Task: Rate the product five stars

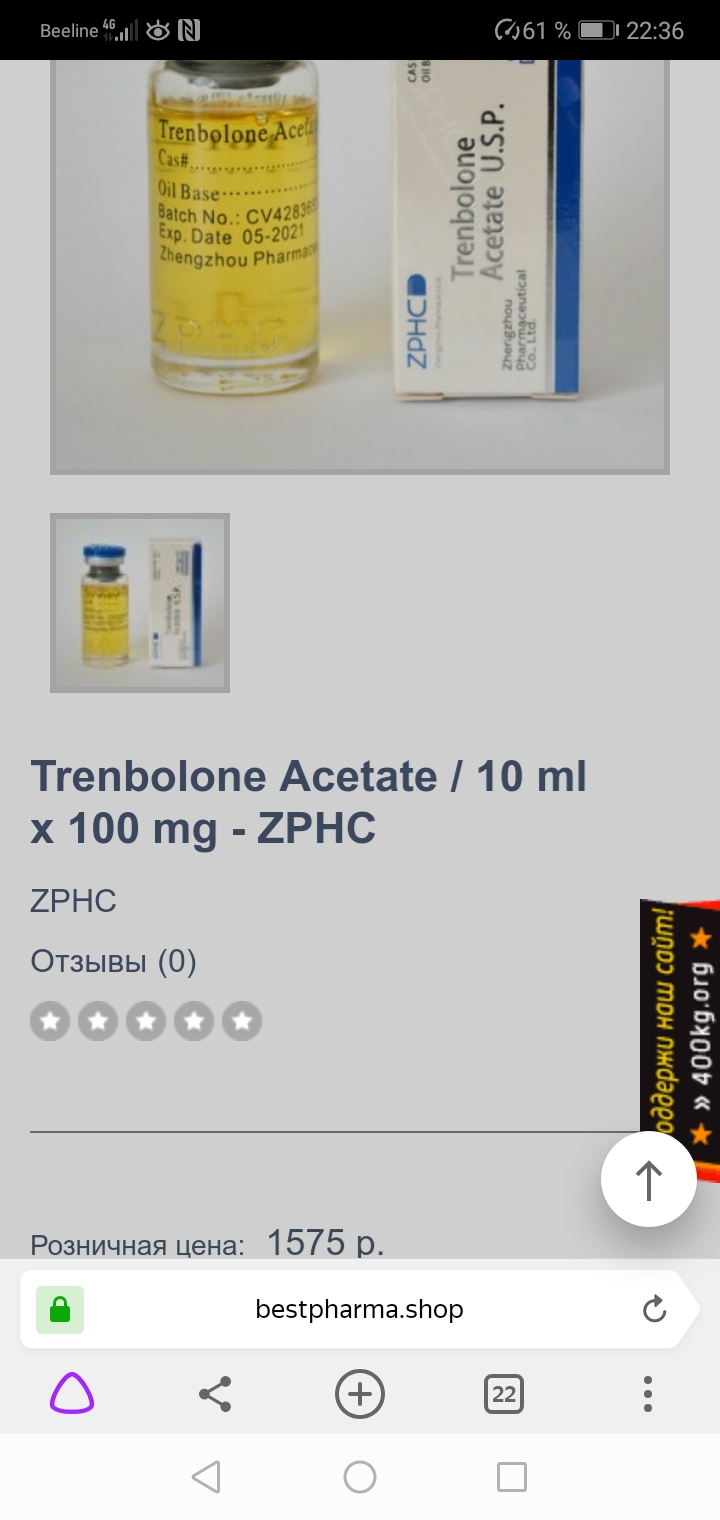Action: point(242,1021)
